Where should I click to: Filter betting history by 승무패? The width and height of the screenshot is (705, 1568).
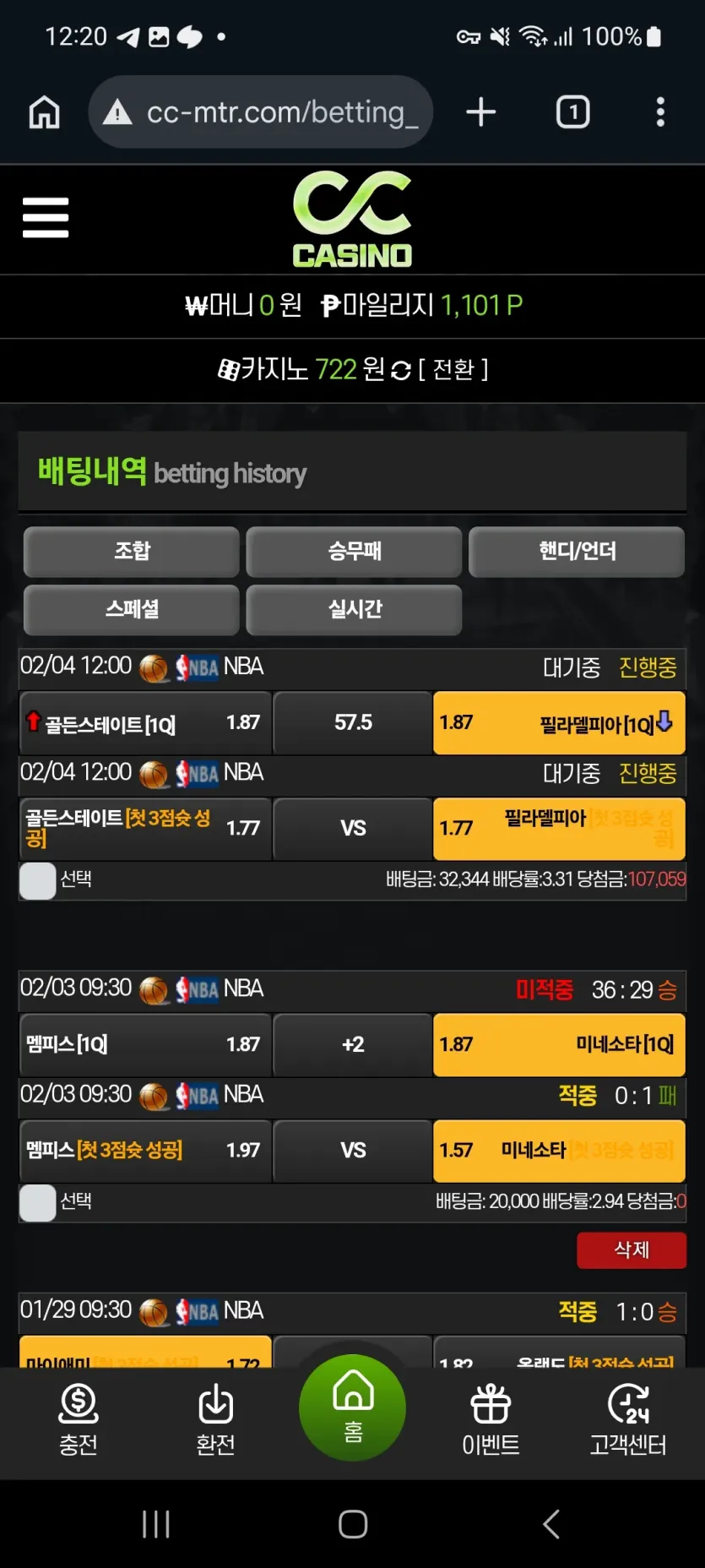[354, 552]
